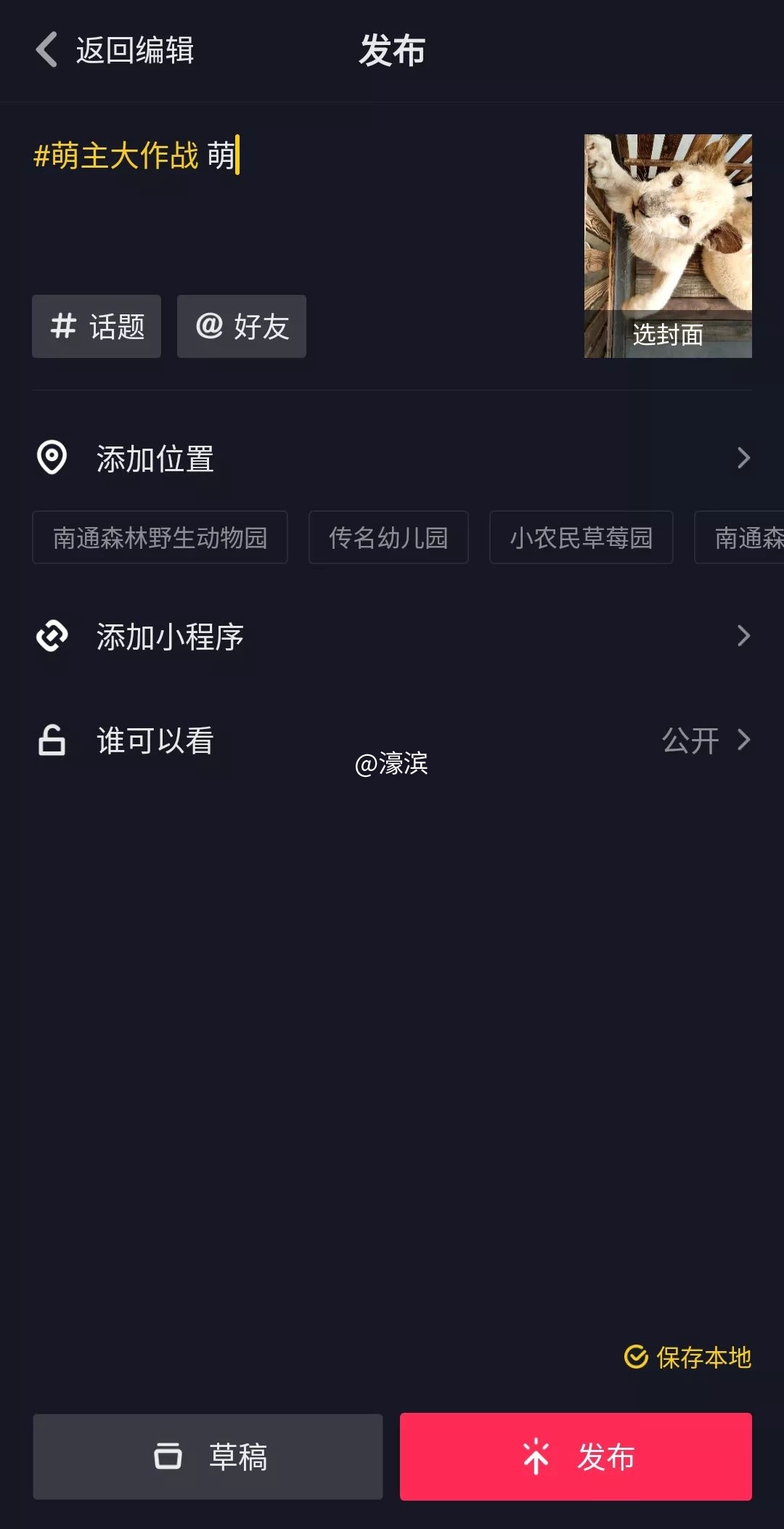Viewport: 784px width, 1529px height.
Task: Click the lock icon beside 谁可以看
Action: click(52, 741)
